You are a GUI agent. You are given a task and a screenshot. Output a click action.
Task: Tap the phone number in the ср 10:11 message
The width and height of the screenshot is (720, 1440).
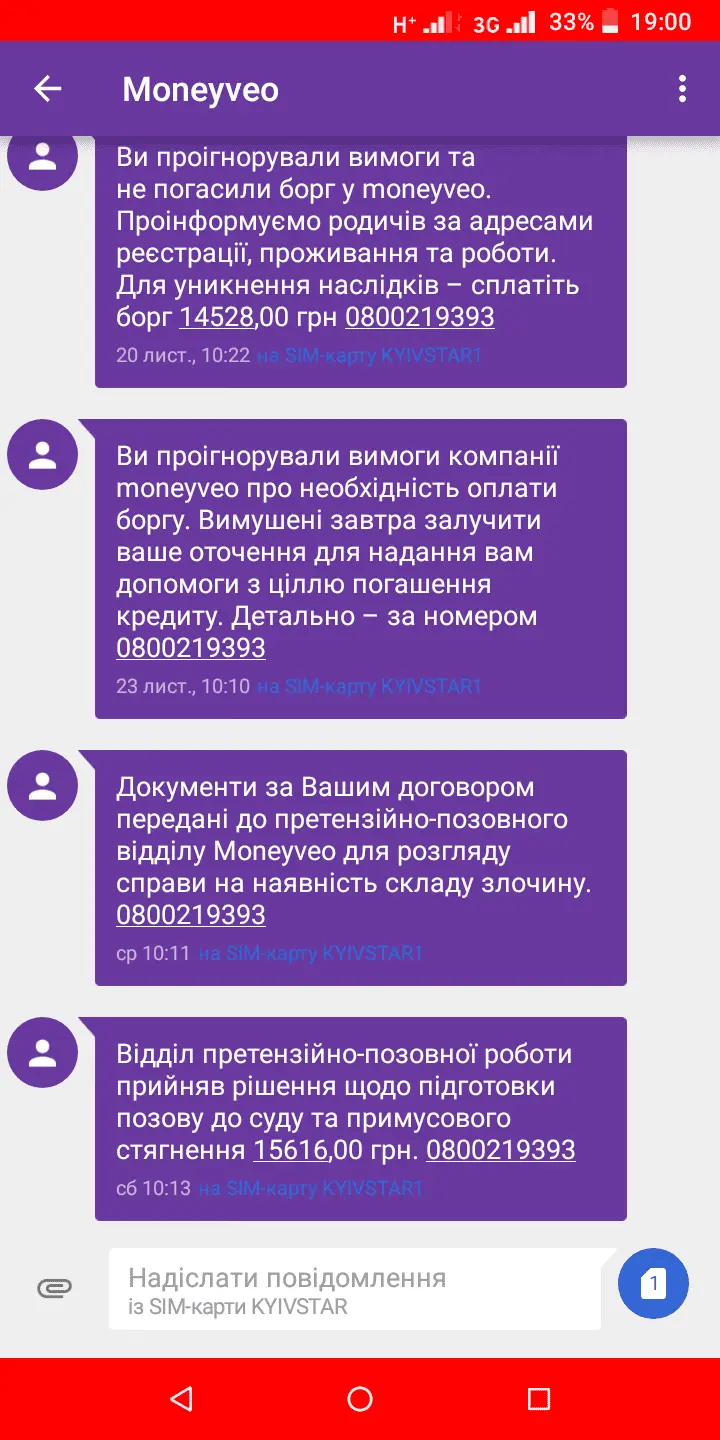[191, 915]
